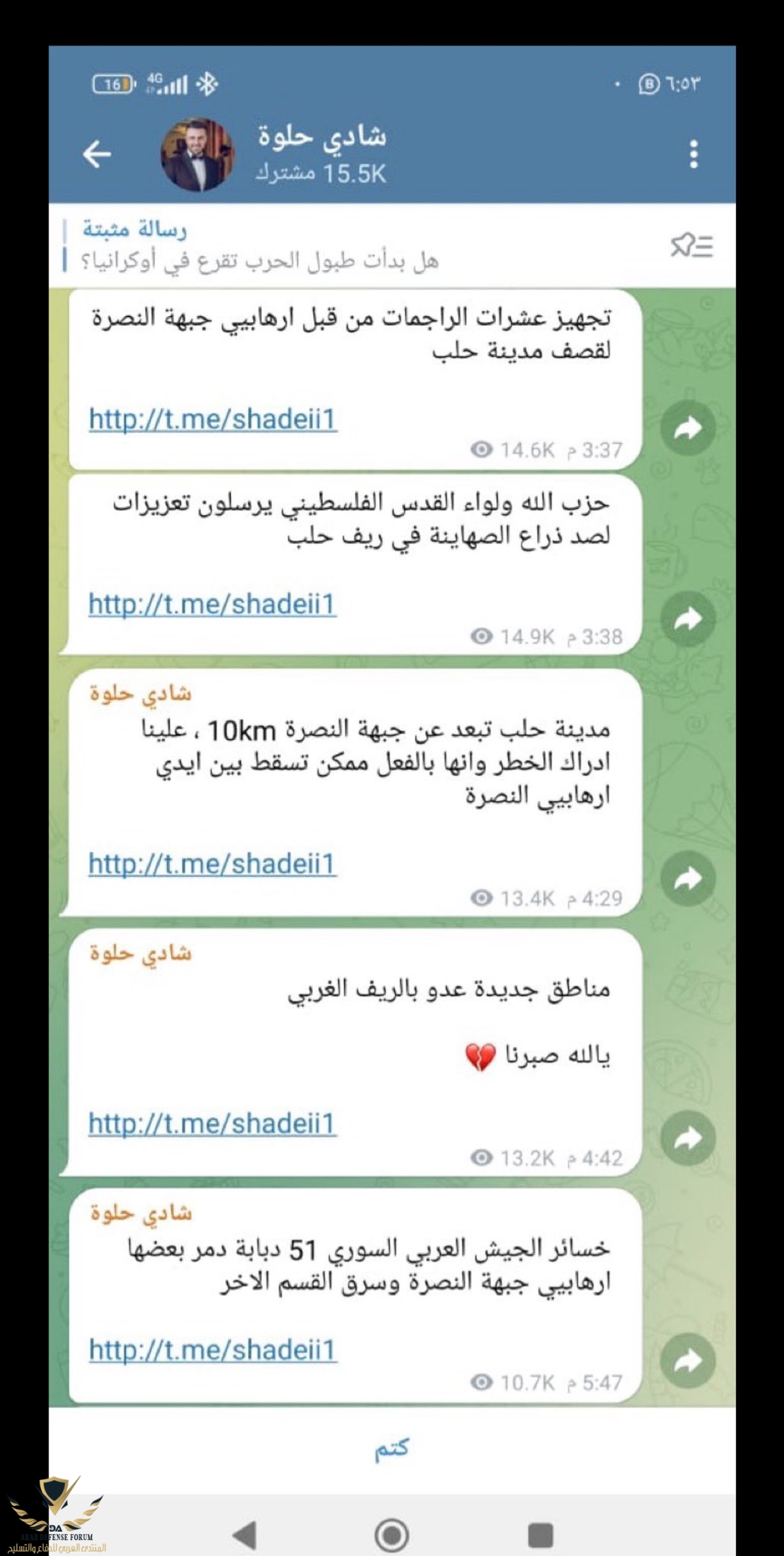Forward the 5:47 message about 51 tanks
Viewport: 784px width, 1556px height.
pos(688,1360)
